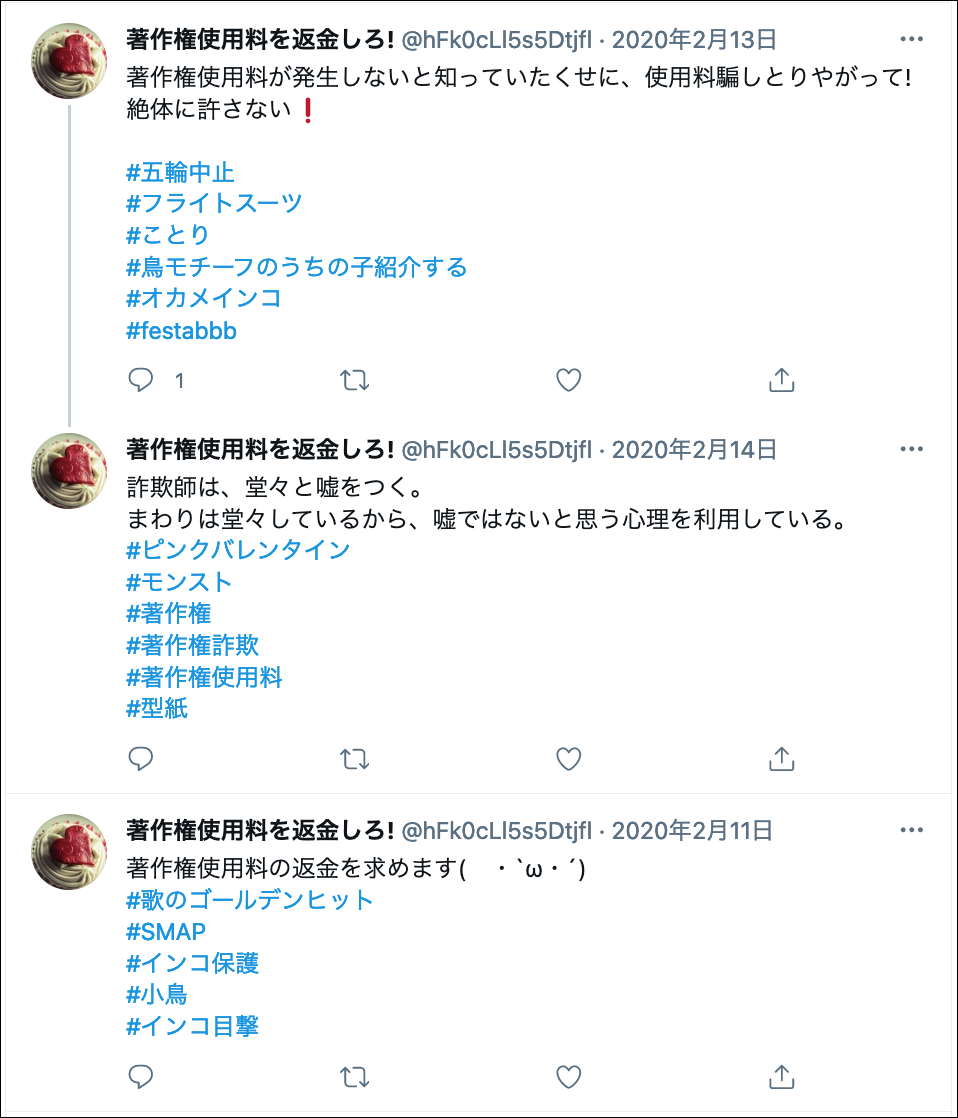Open hashtag #インコ保護
958x1118 pixels.
(x=193, y=963)
